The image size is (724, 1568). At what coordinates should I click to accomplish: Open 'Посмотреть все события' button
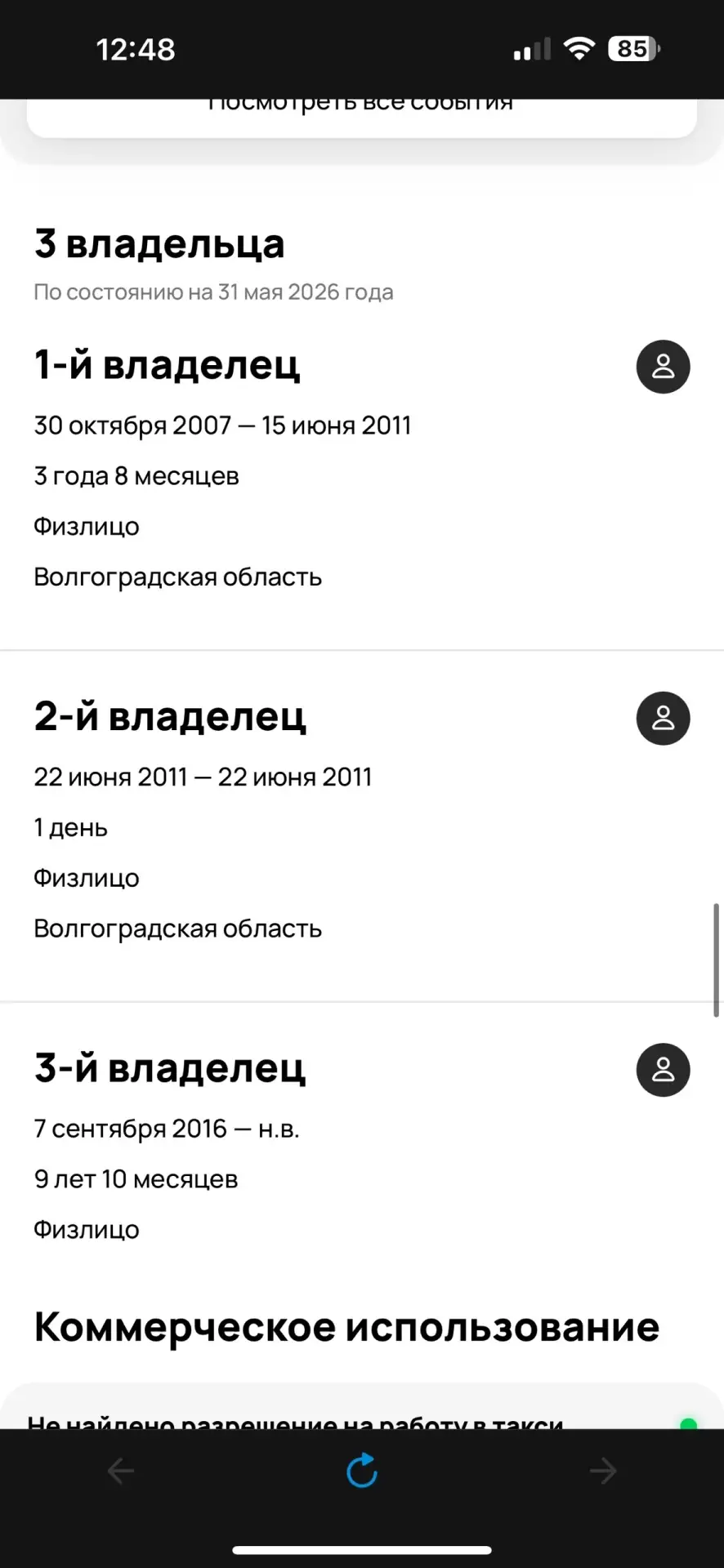(361, 118)
